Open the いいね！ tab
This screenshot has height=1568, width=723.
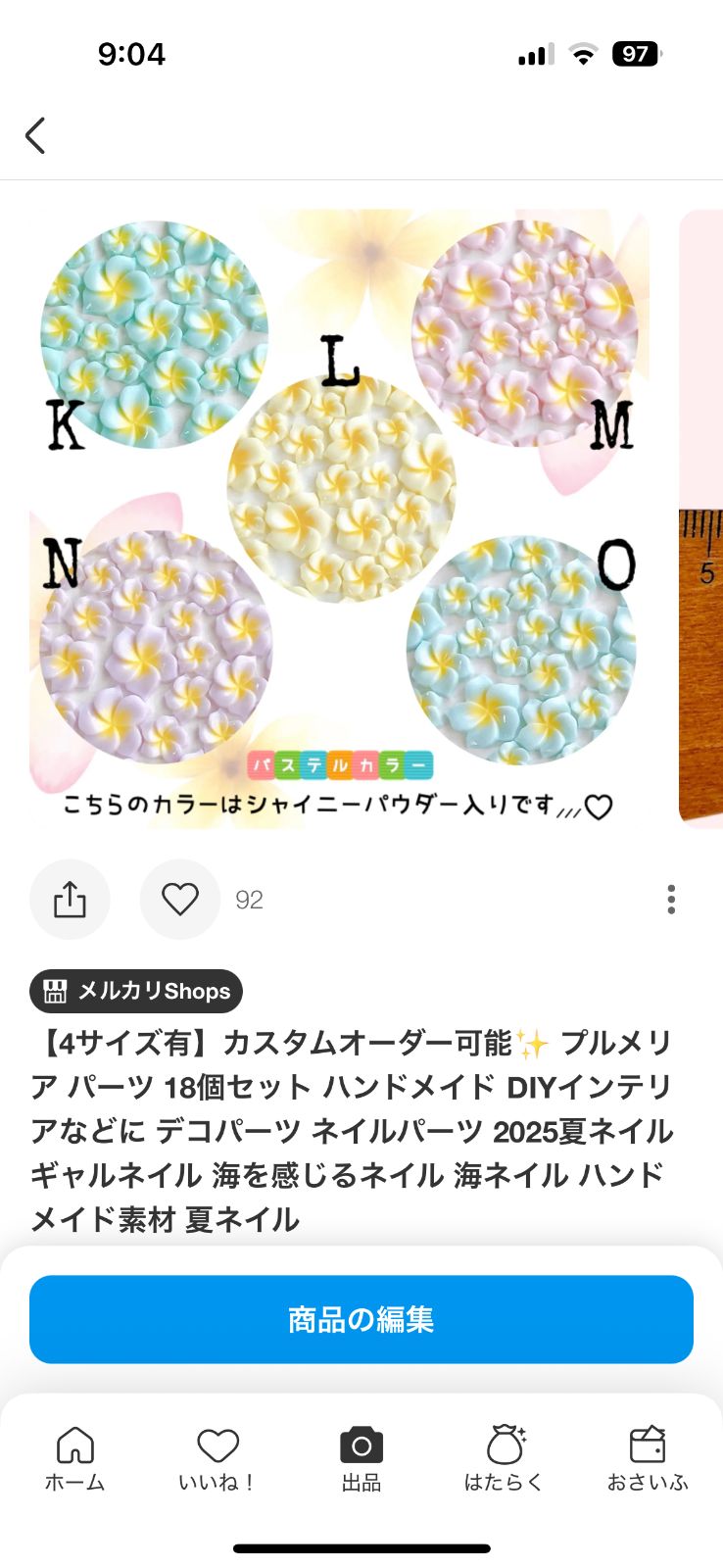coord(217,1458)
